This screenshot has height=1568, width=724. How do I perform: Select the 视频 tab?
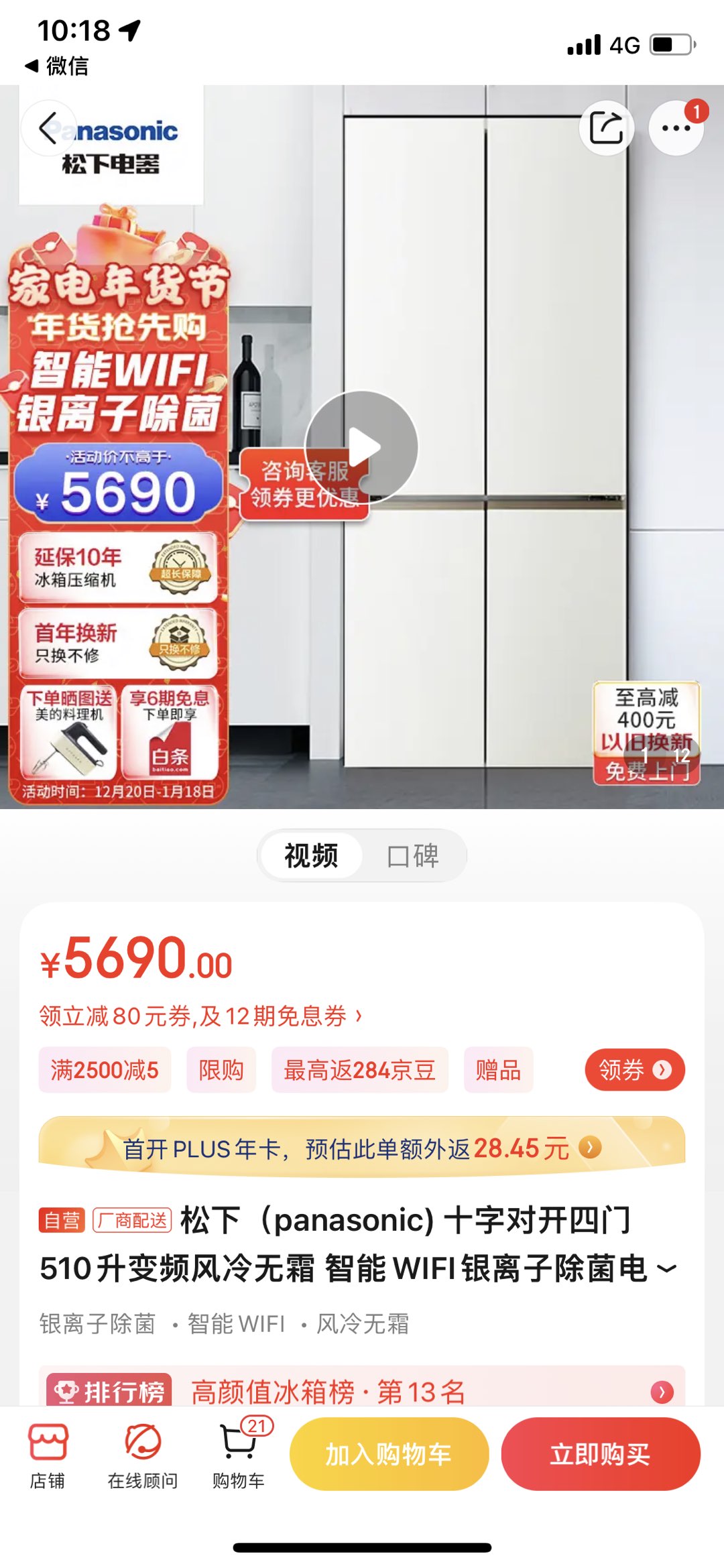coord(312,856)
